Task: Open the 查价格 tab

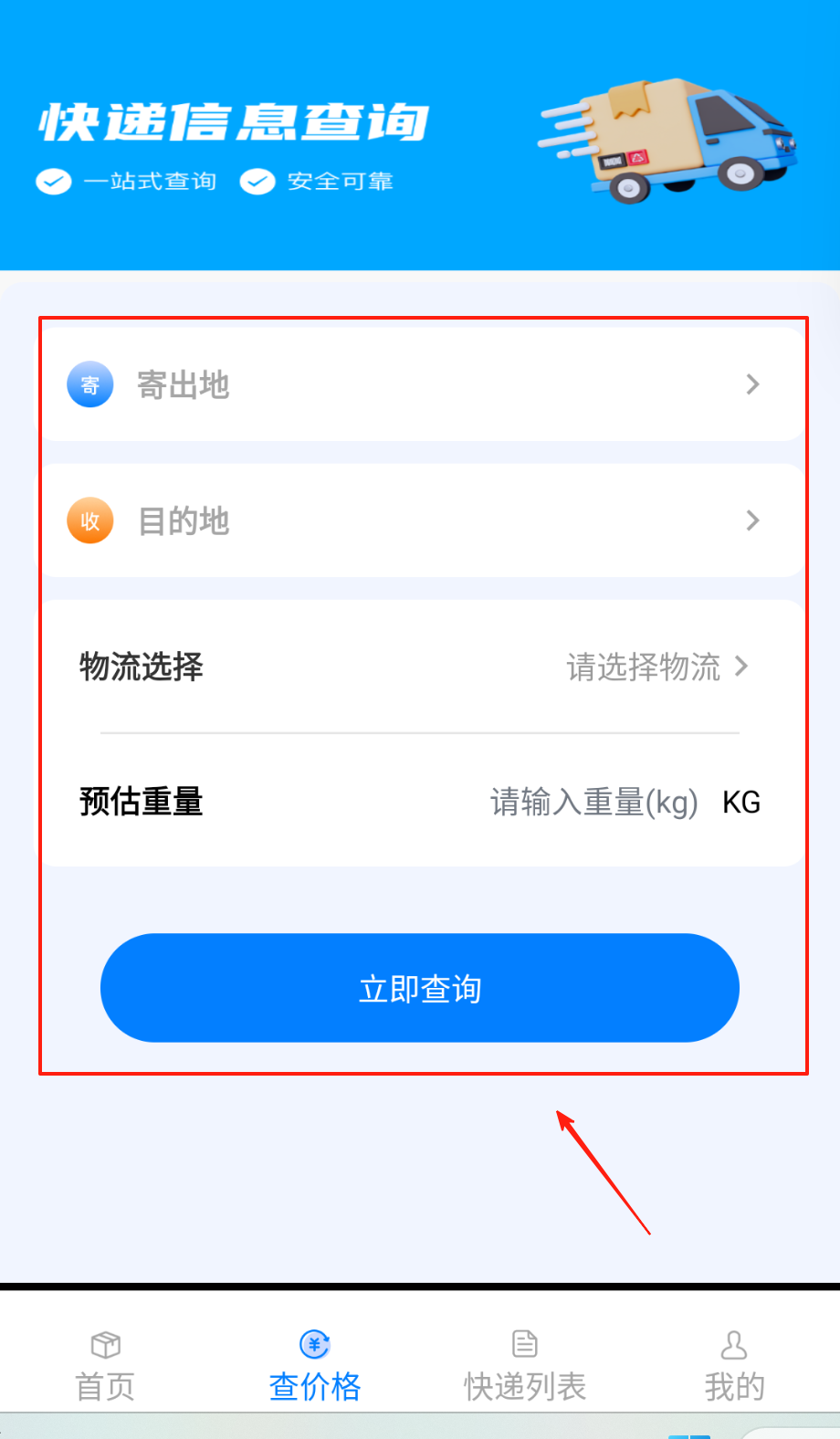Action: (315, 1366)
